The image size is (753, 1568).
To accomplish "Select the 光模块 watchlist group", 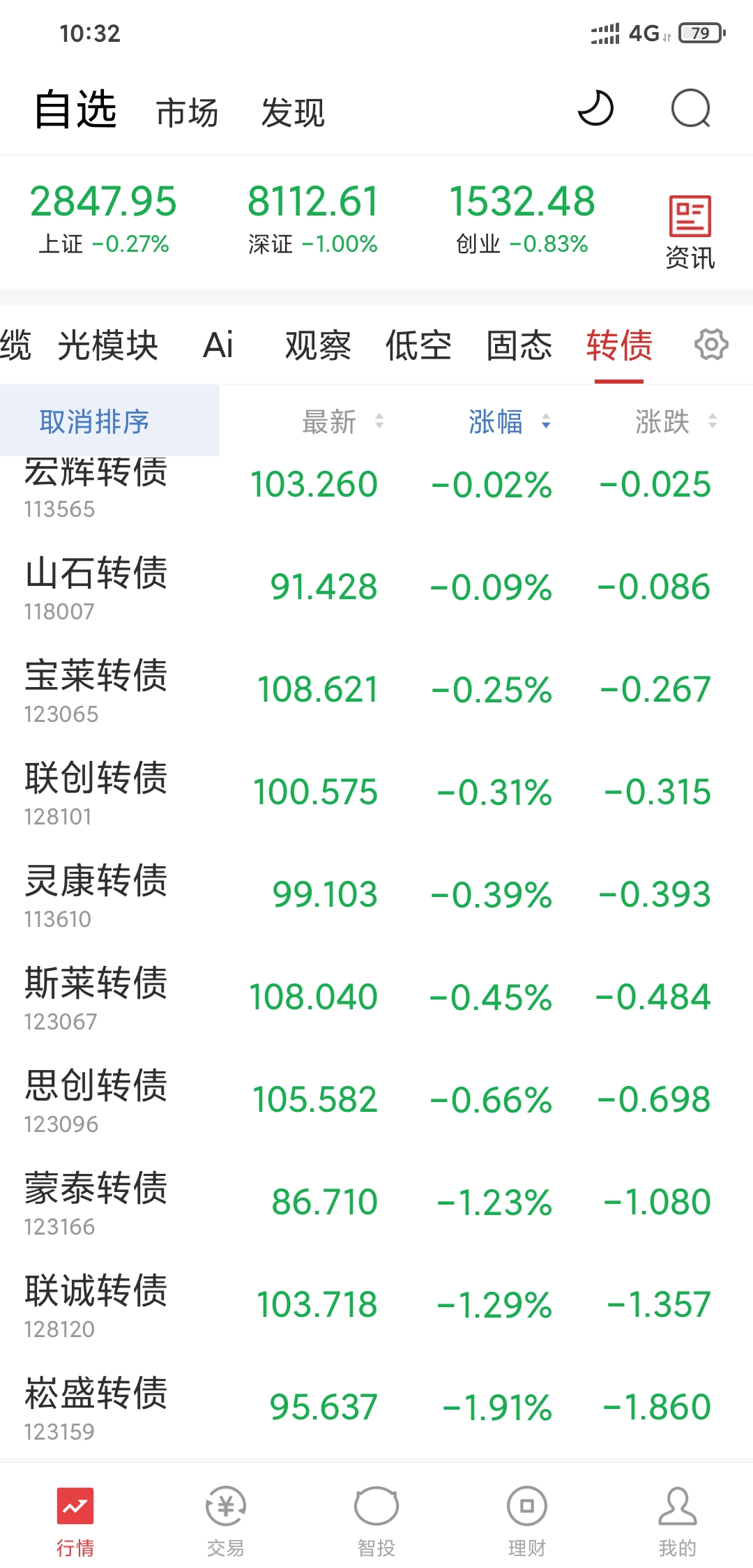I will (108, 345).
